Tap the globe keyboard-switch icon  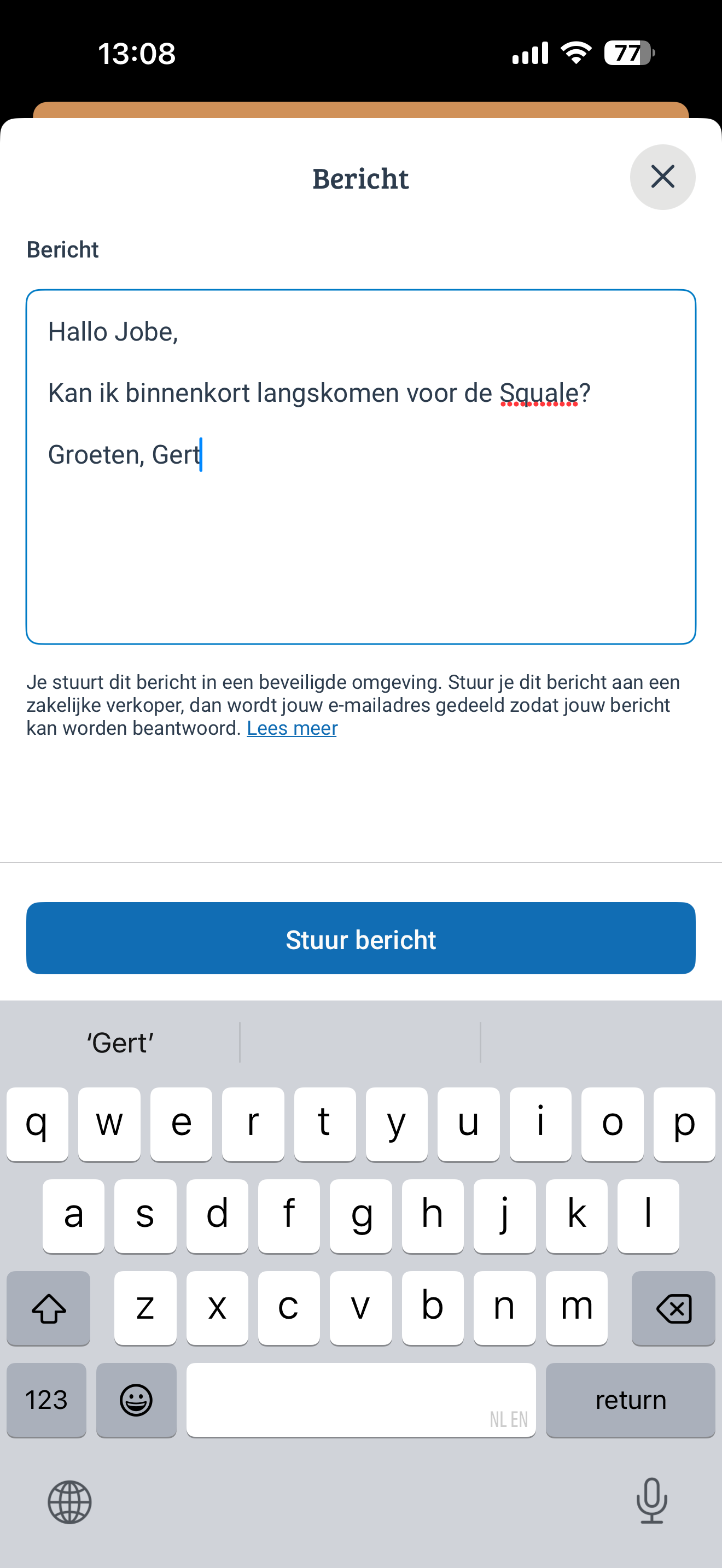69,1502
